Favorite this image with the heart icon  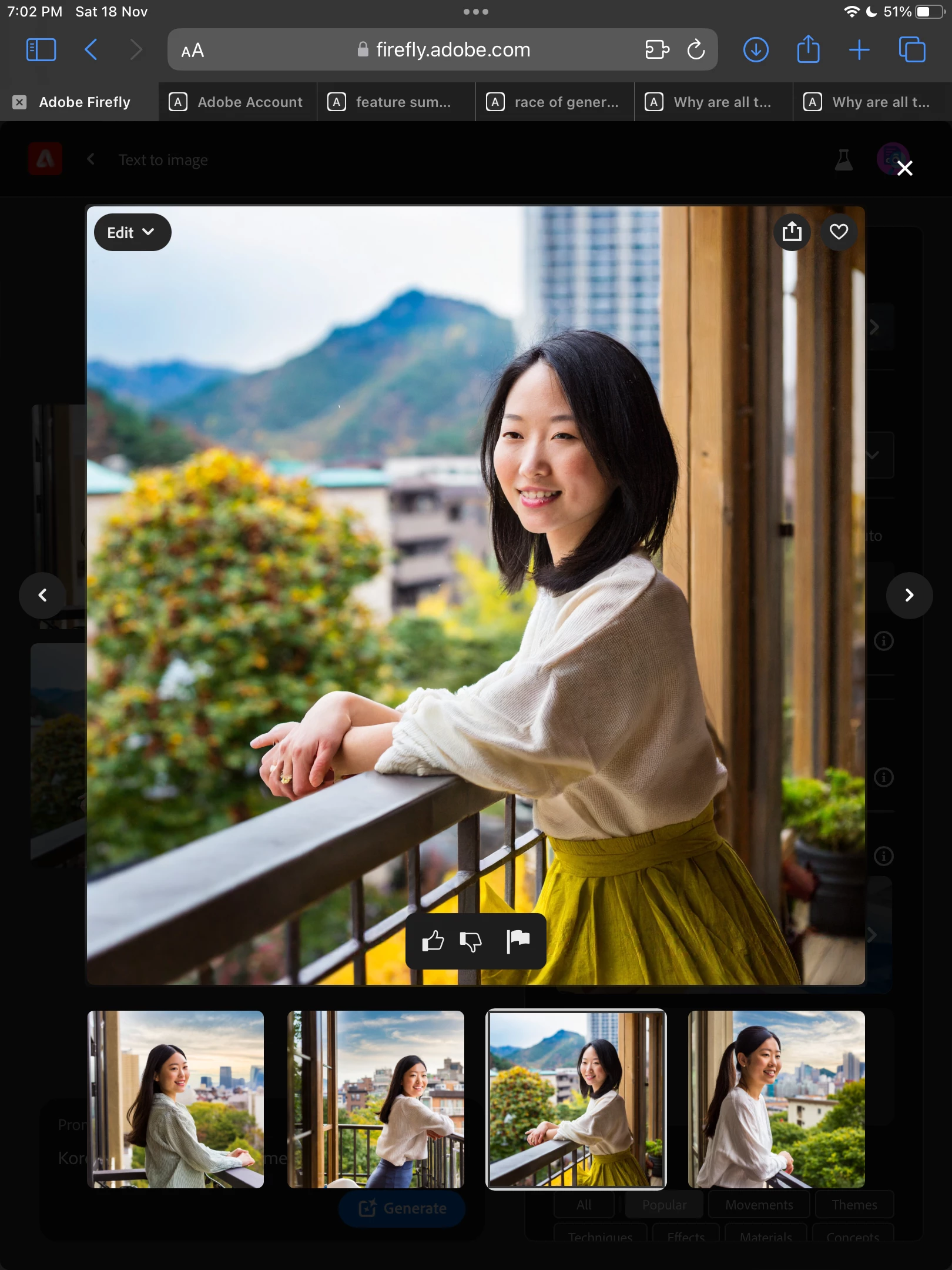[839, 232]
